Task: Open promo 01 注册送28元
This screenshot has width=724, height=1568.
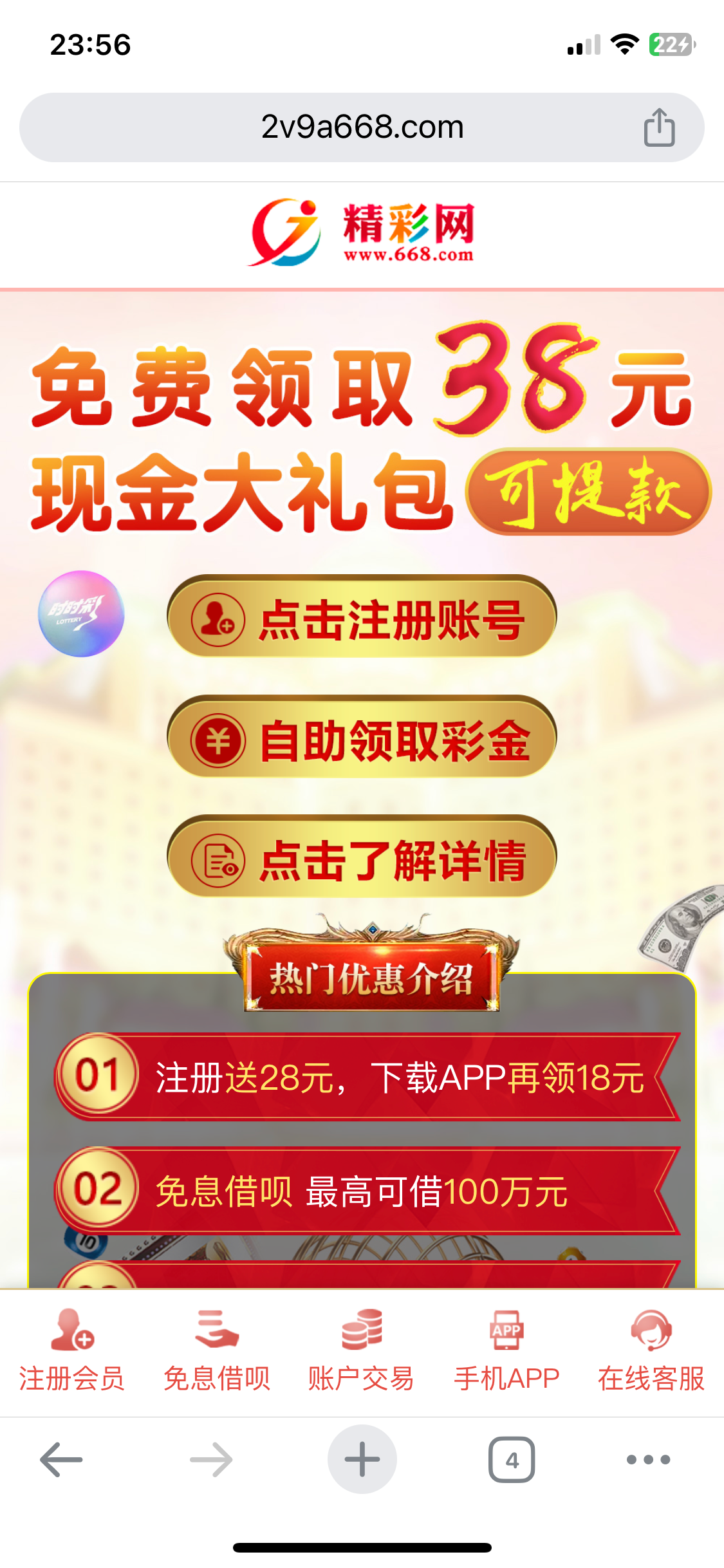Action: [367, 1078]
